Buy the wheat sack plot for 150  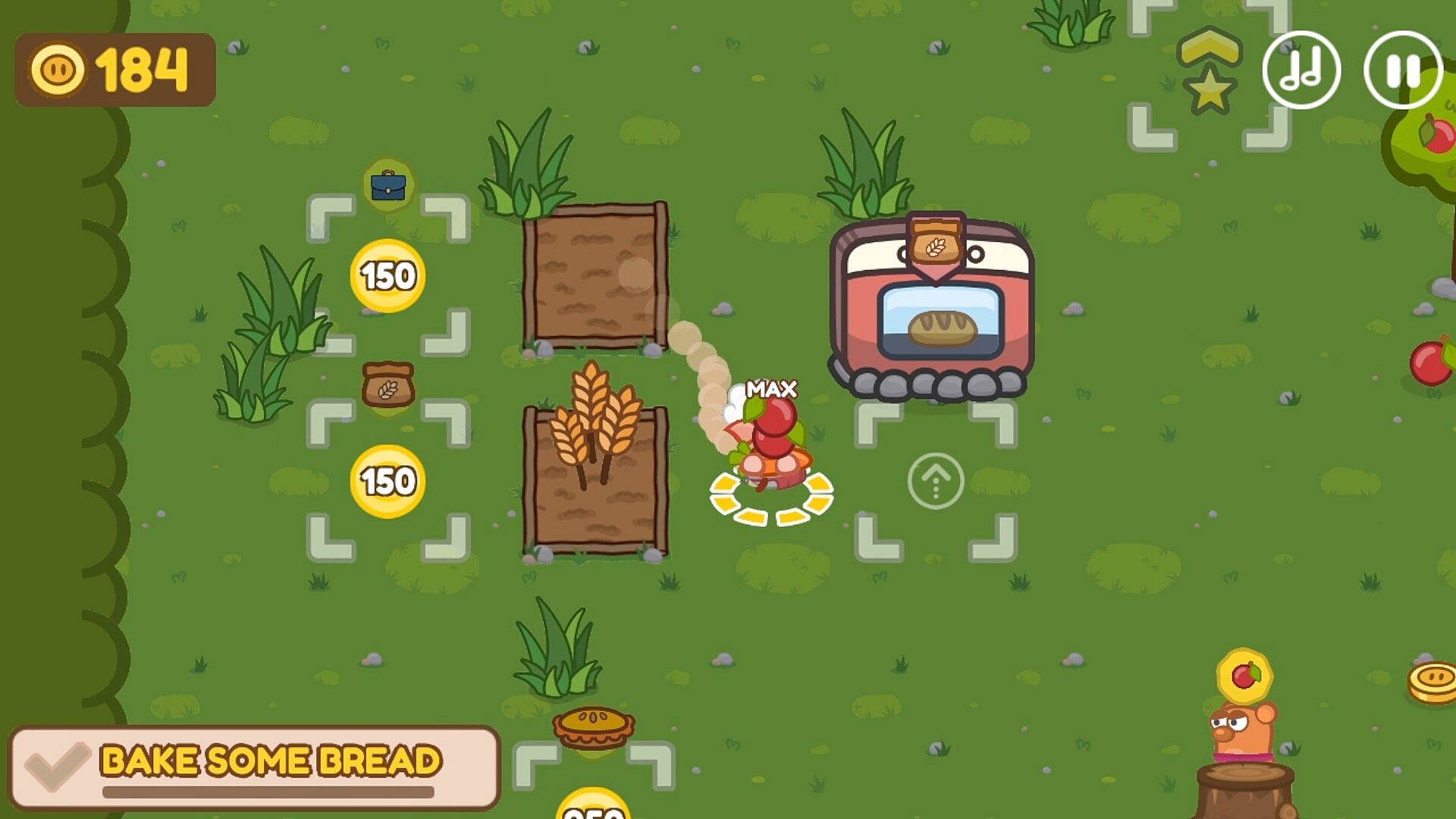pyautogui.click(x=388, y=481)
